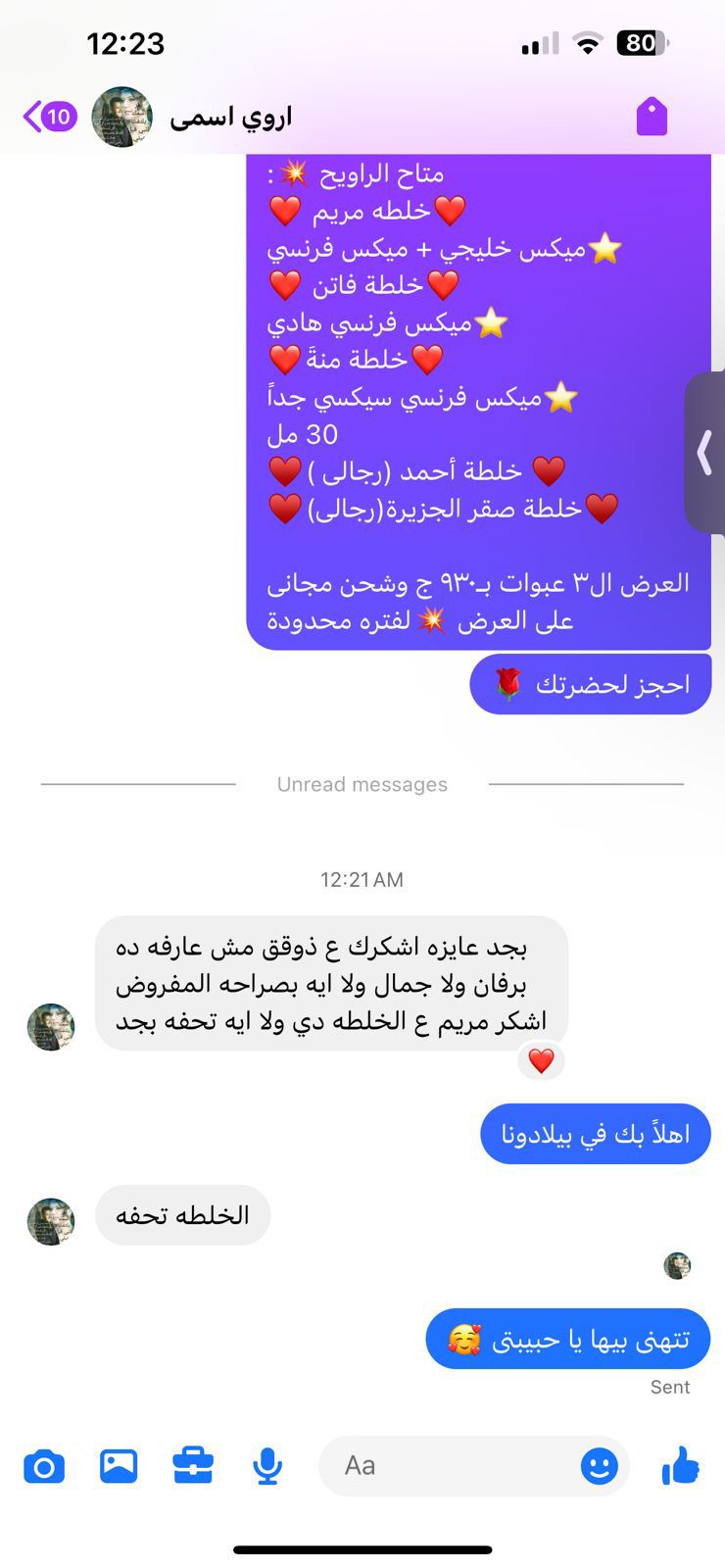
Task: Tap the seen indicator avatar near 'Sent'
Action: click(676, 1265)
